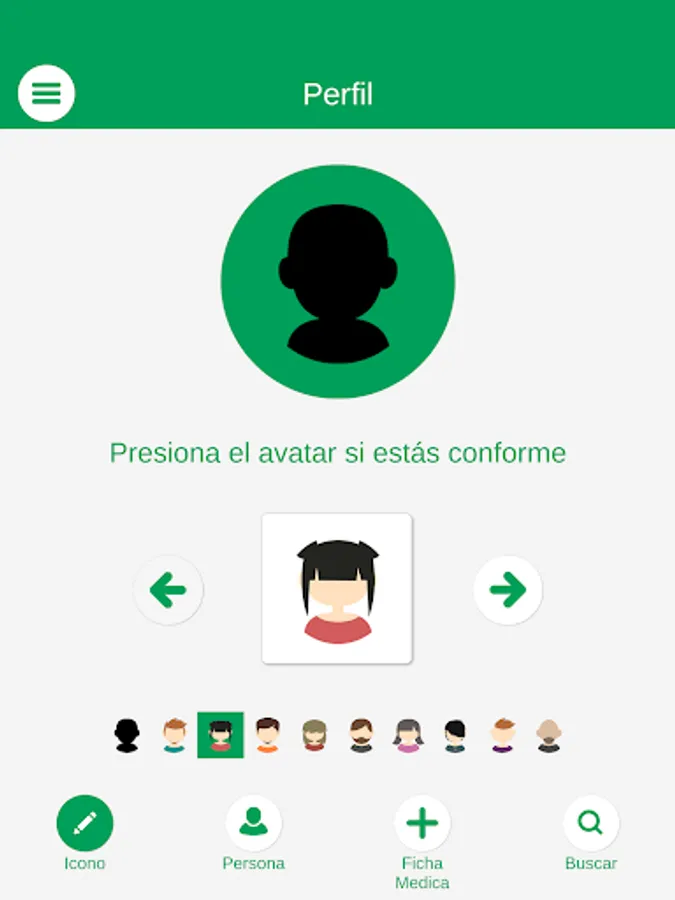675x900 pixels.
Task: Go to the Buscar tab
Action: coord(590,823)
